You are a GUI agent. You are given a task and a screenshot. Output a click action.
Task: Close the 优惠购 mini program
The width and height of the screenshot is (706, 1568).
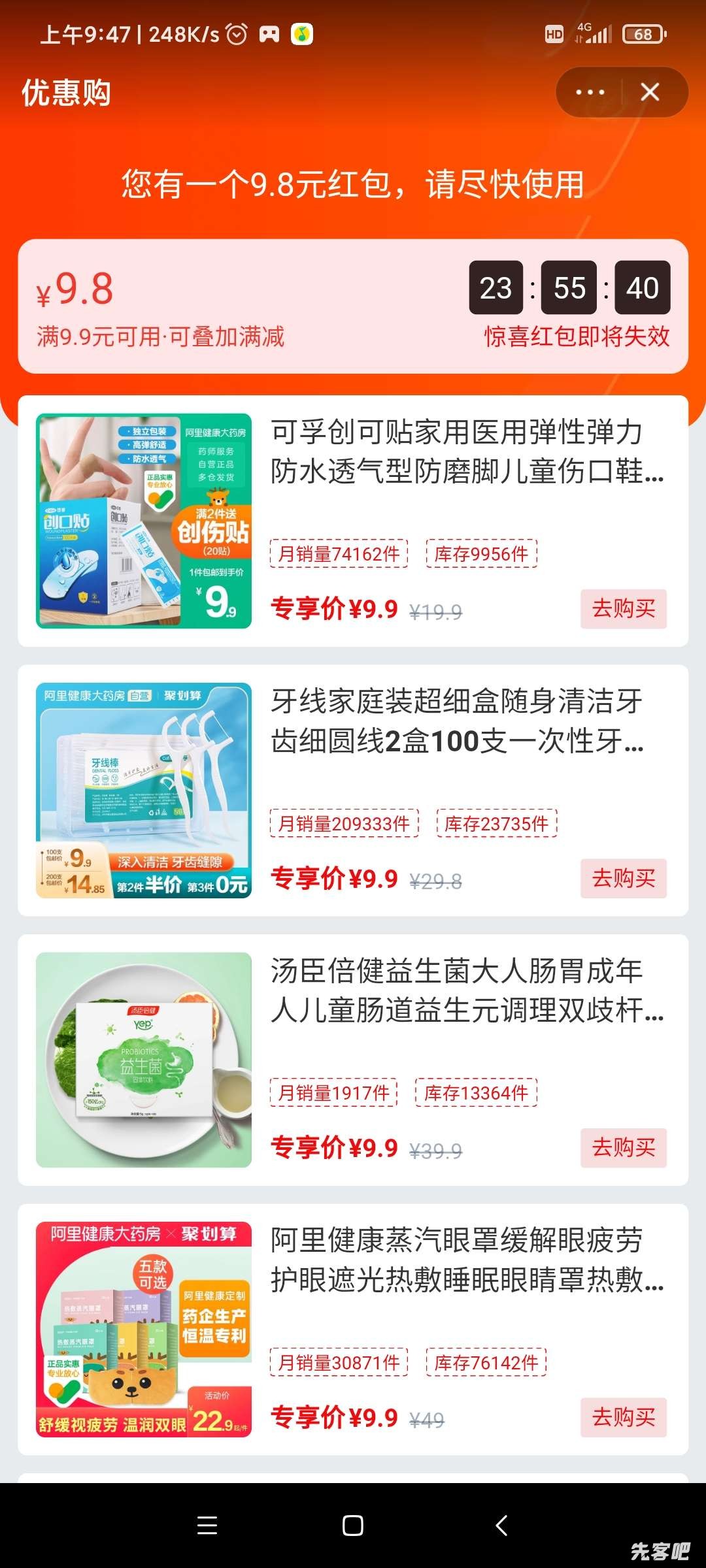650,92
